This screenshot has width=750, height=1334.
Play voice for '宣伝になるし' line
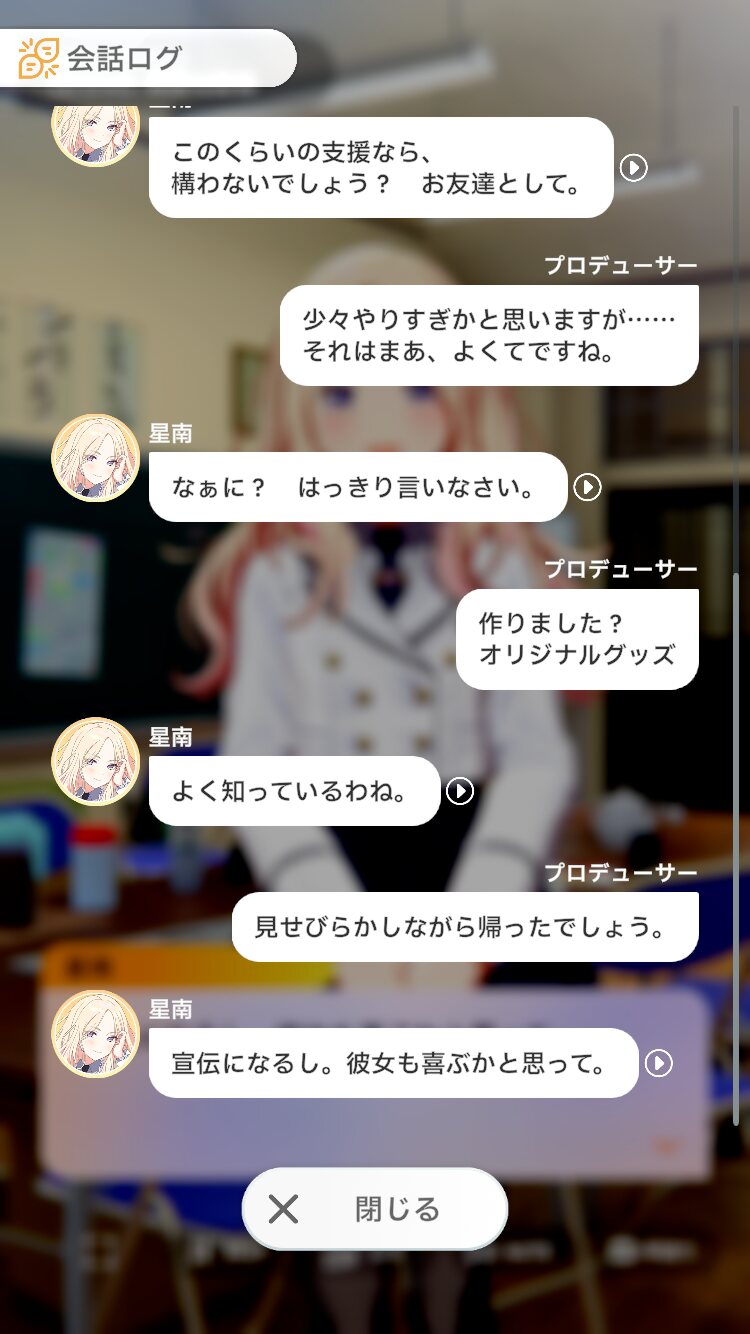click(x=658, y=1063)
